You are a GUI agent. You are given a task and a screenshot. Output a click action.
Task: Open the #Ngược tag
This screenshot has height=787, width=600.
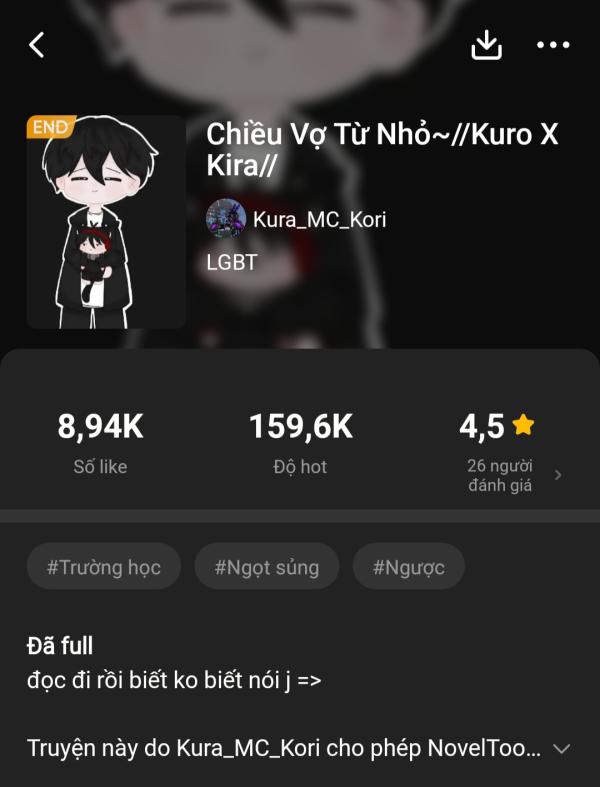click(x=408, y=567)
